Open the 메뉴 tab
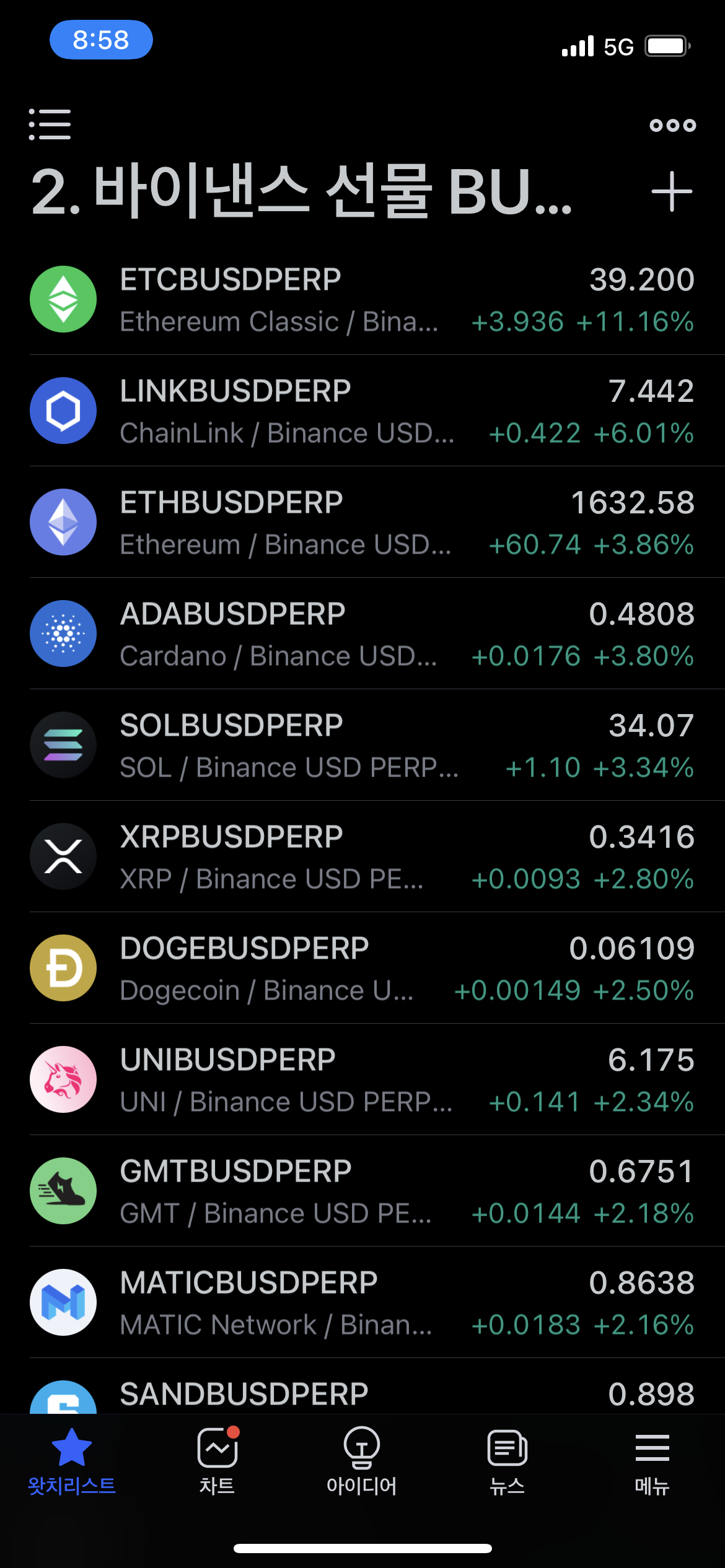Screen dimensions: 725x1568 652,1461
